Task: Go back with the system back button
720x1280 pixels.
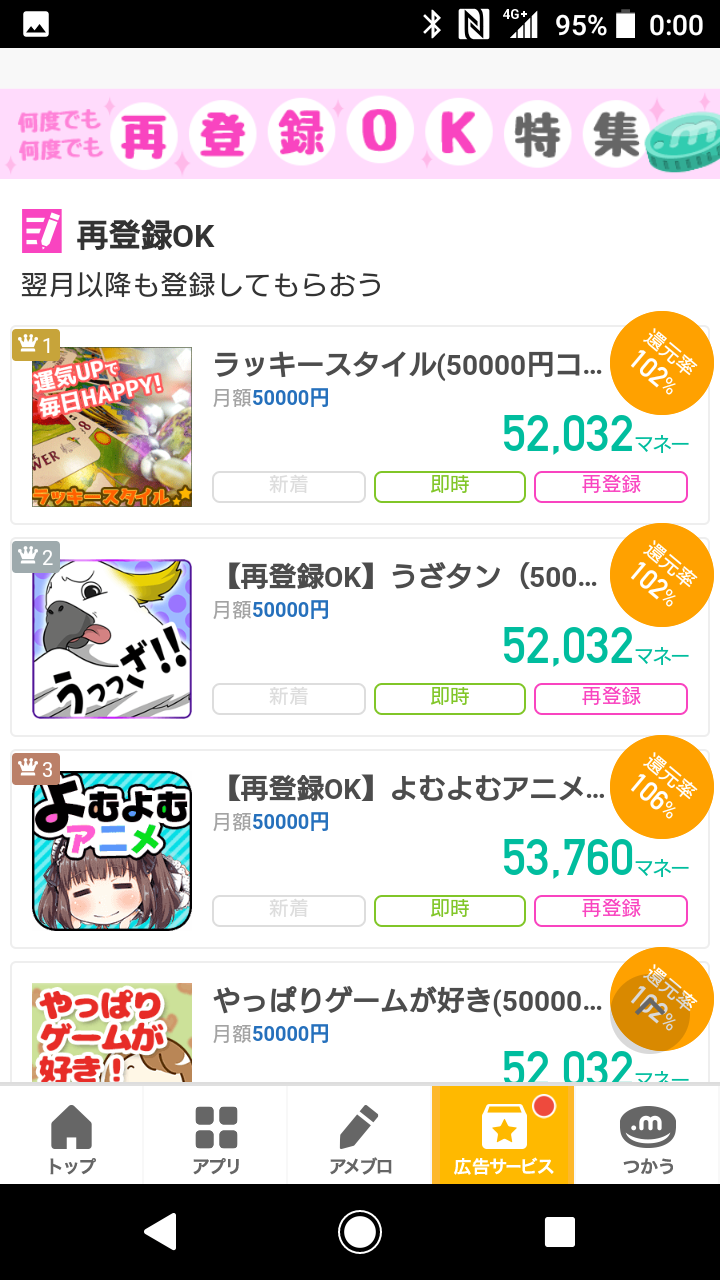Action: (160, 1232)
